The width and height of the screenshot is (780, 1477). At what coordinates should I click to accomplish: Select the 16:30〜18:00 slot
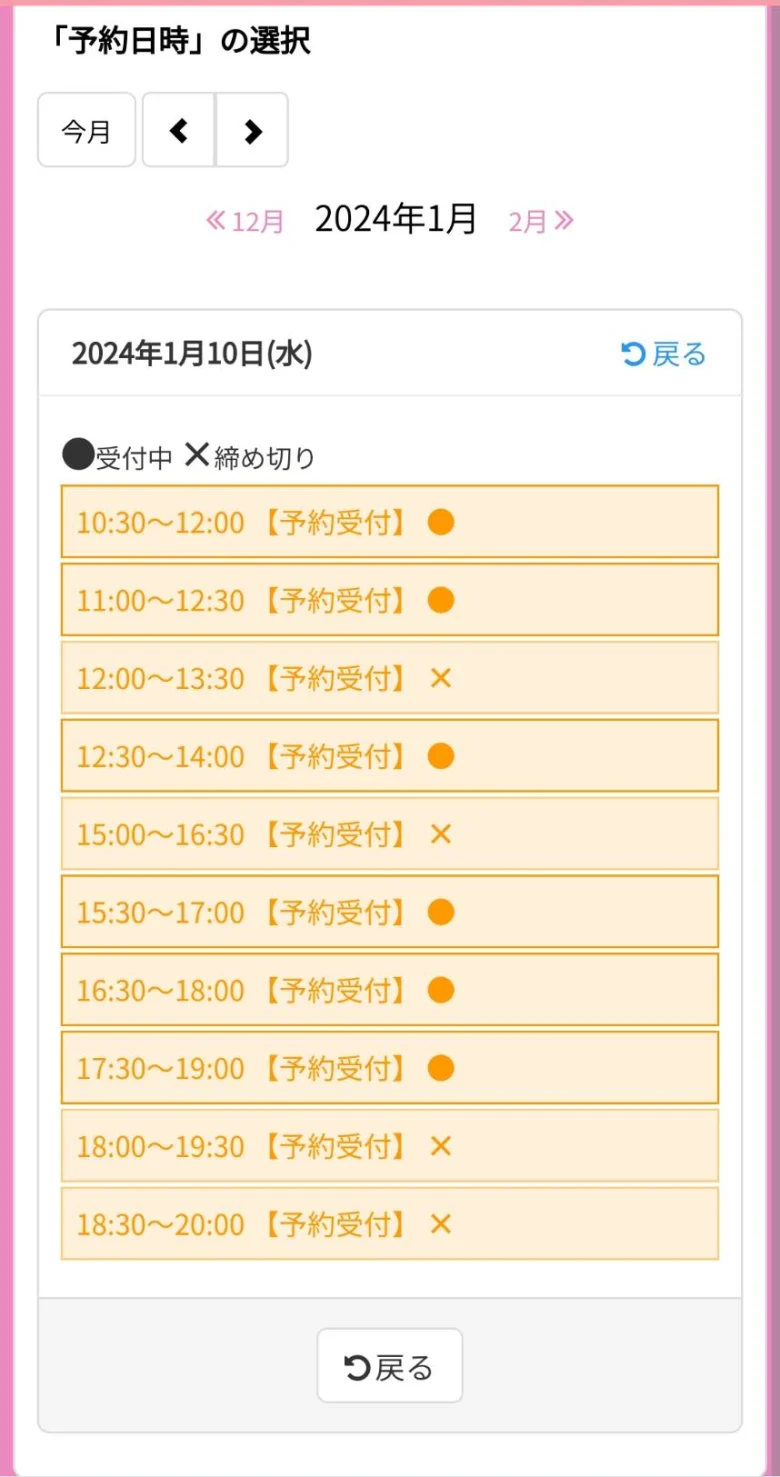(390, 990)
